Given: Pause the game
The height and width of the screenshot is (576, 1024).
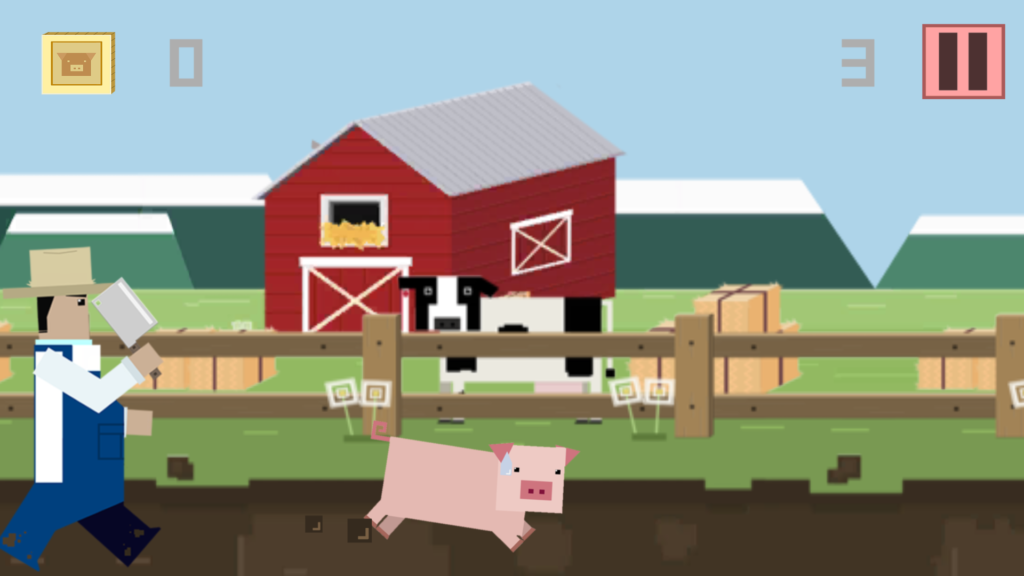Looking at the screenshot, I should pyautogui.click(x=963, y=62).
